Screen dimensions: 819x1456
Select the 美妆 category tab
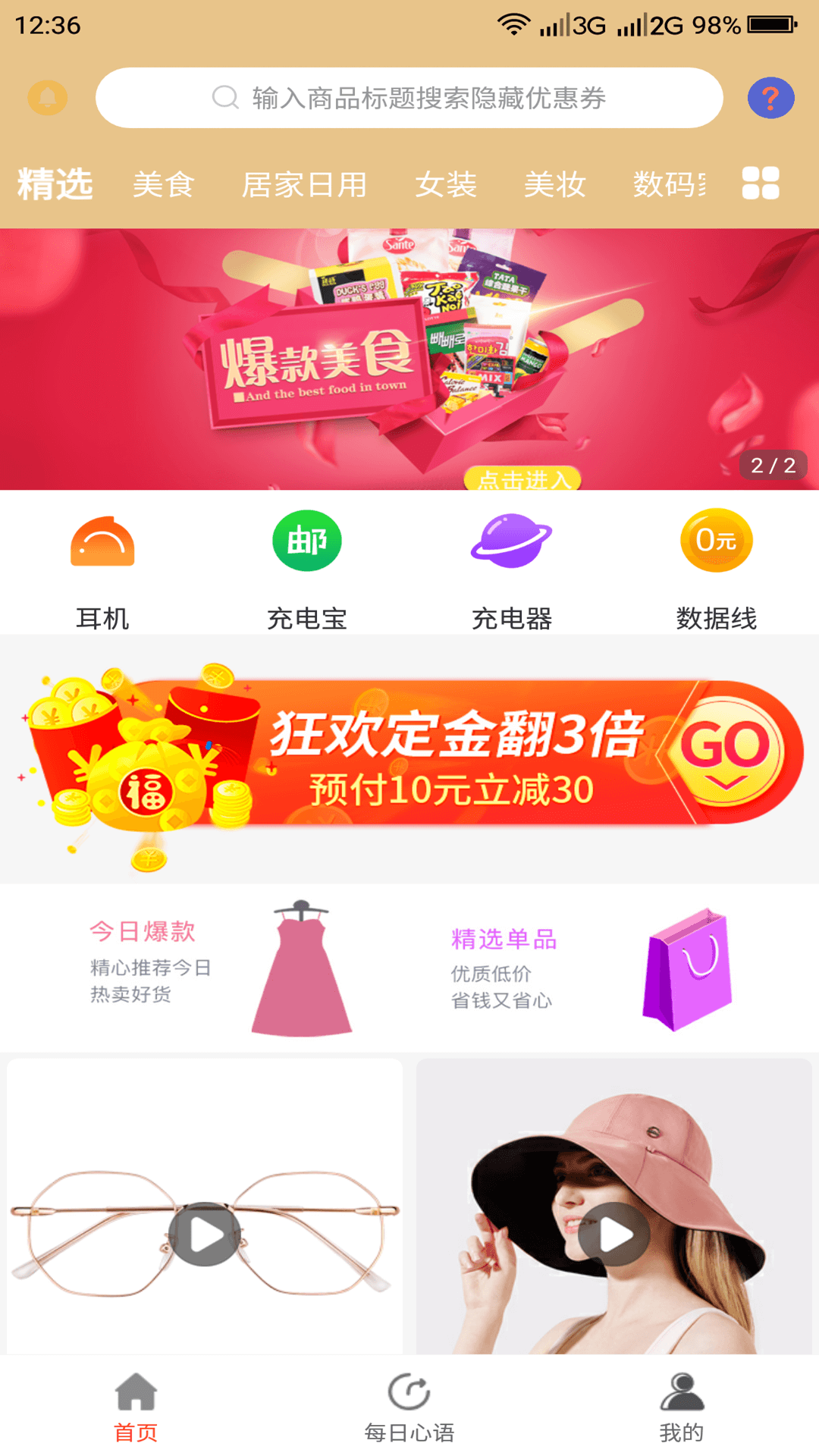(x=554, y=184)
